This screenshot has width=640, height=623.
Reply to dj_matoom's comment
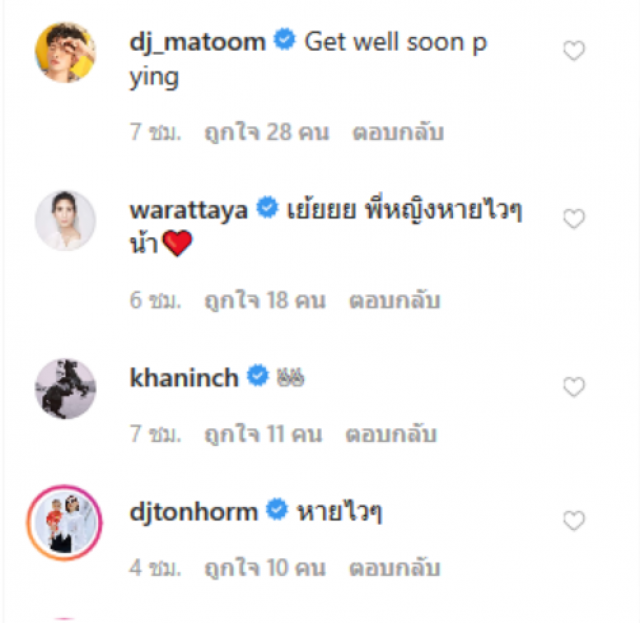click(x=397, y=132)
